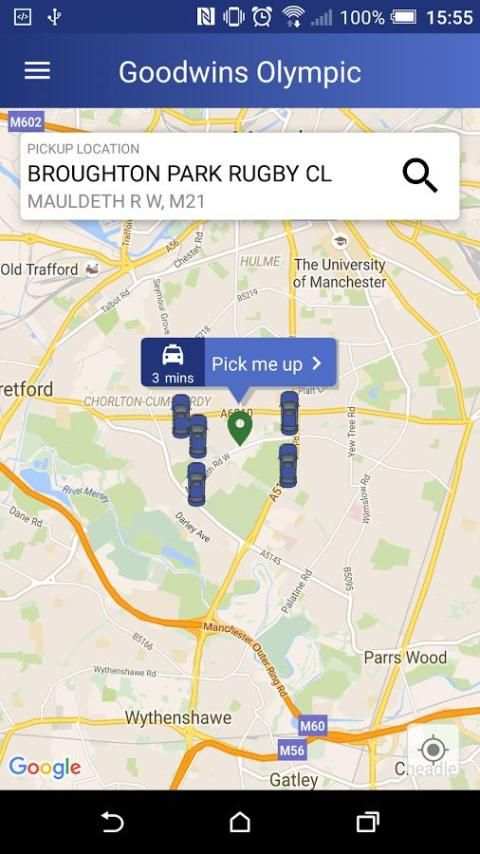Open the hamburger navigation menu
This screenshot has height=854, width=480.
[x=37, y=71]
